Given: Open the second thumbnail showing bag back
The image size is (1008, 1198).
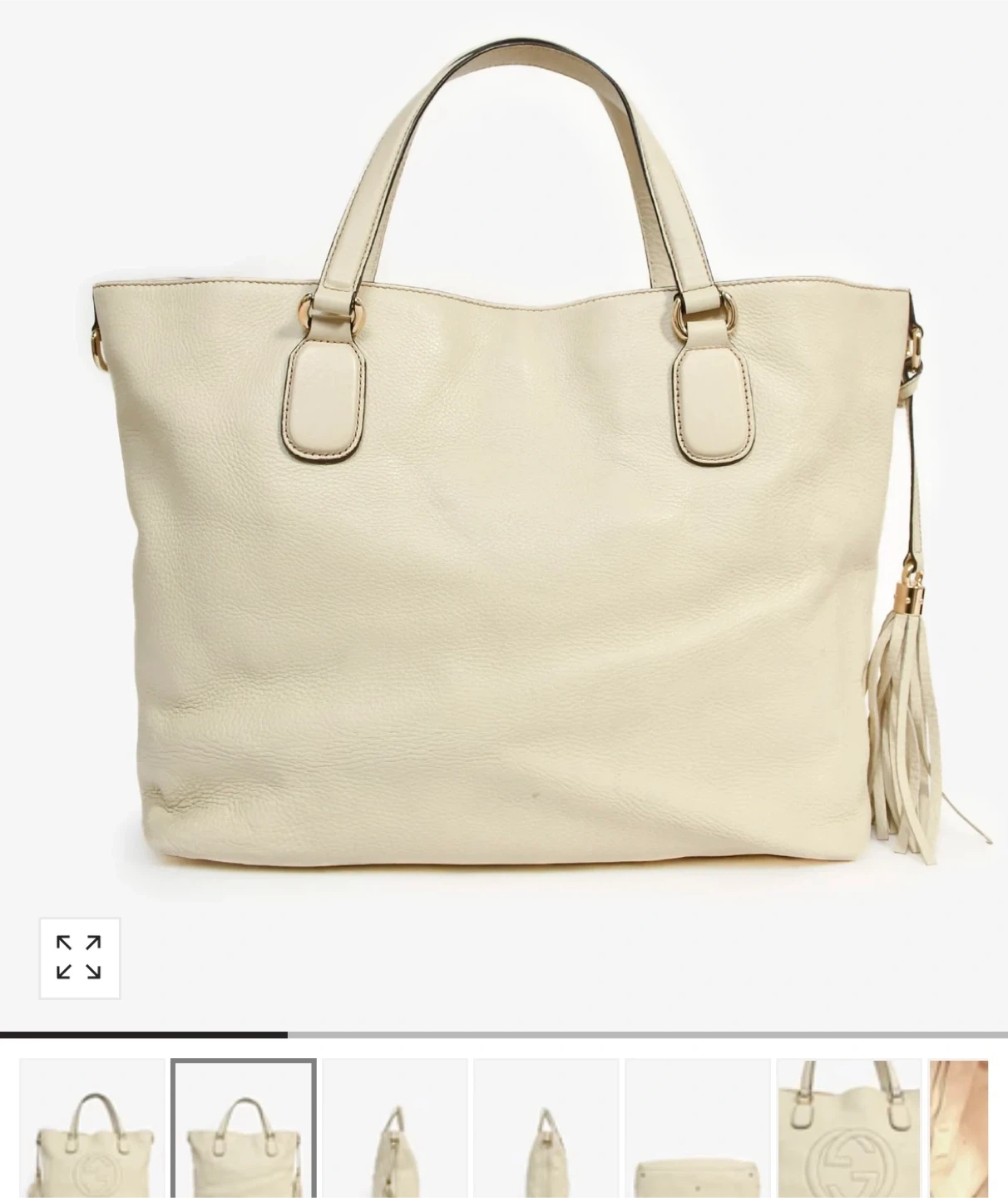Looking at the screenshot, I should click(244, 1129).
